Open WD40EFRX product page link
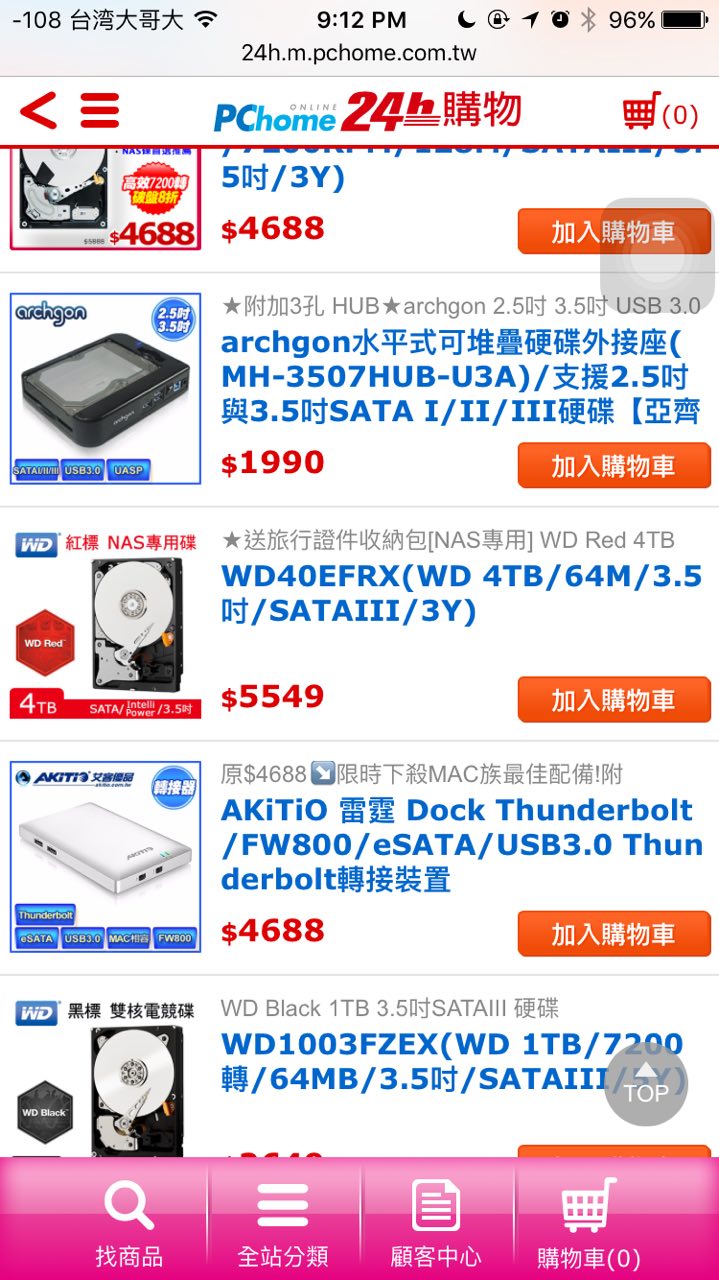 [x=462, y=593]
